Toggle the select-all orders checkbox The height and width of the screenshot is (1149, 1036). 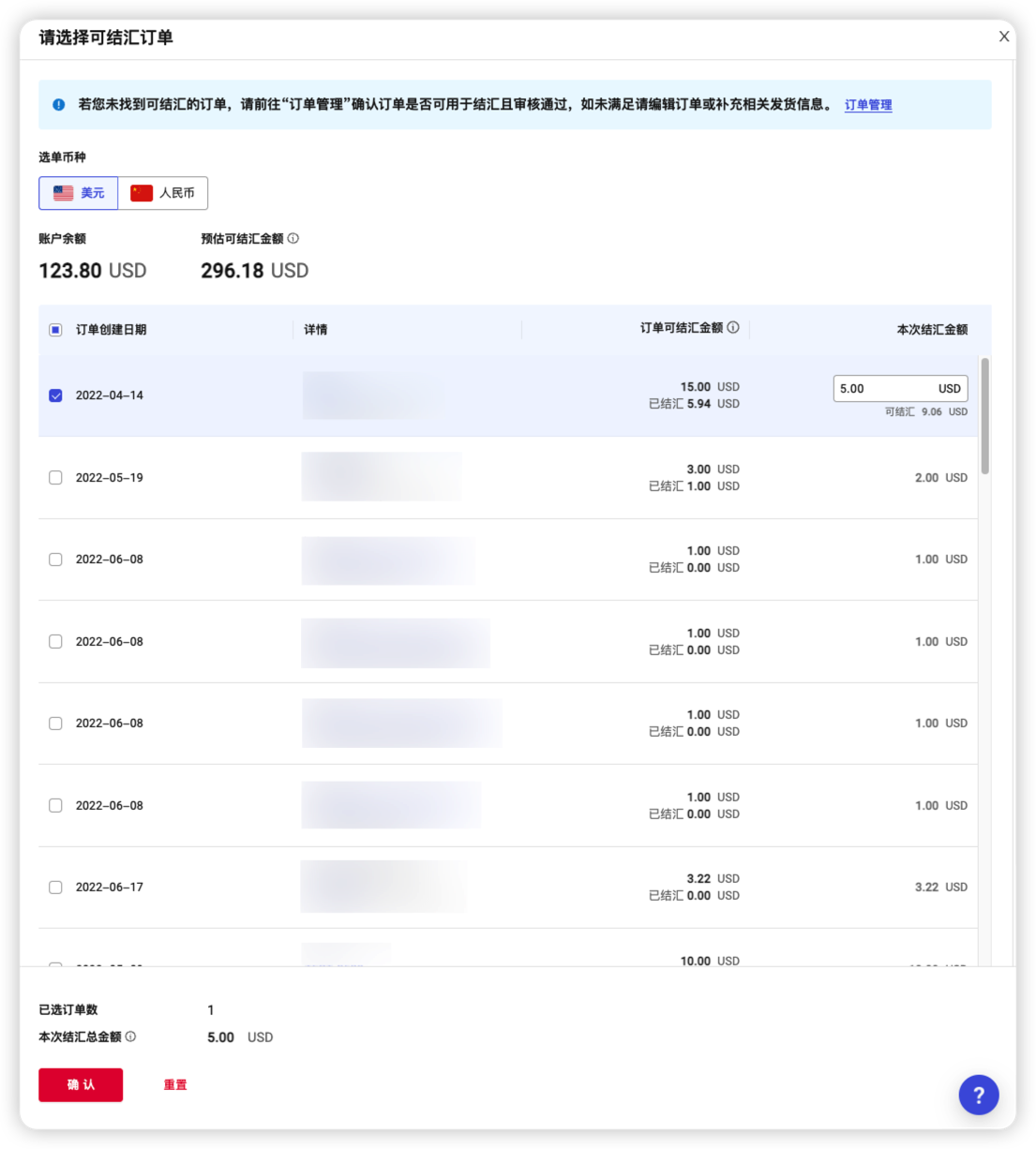pos(55,330)
